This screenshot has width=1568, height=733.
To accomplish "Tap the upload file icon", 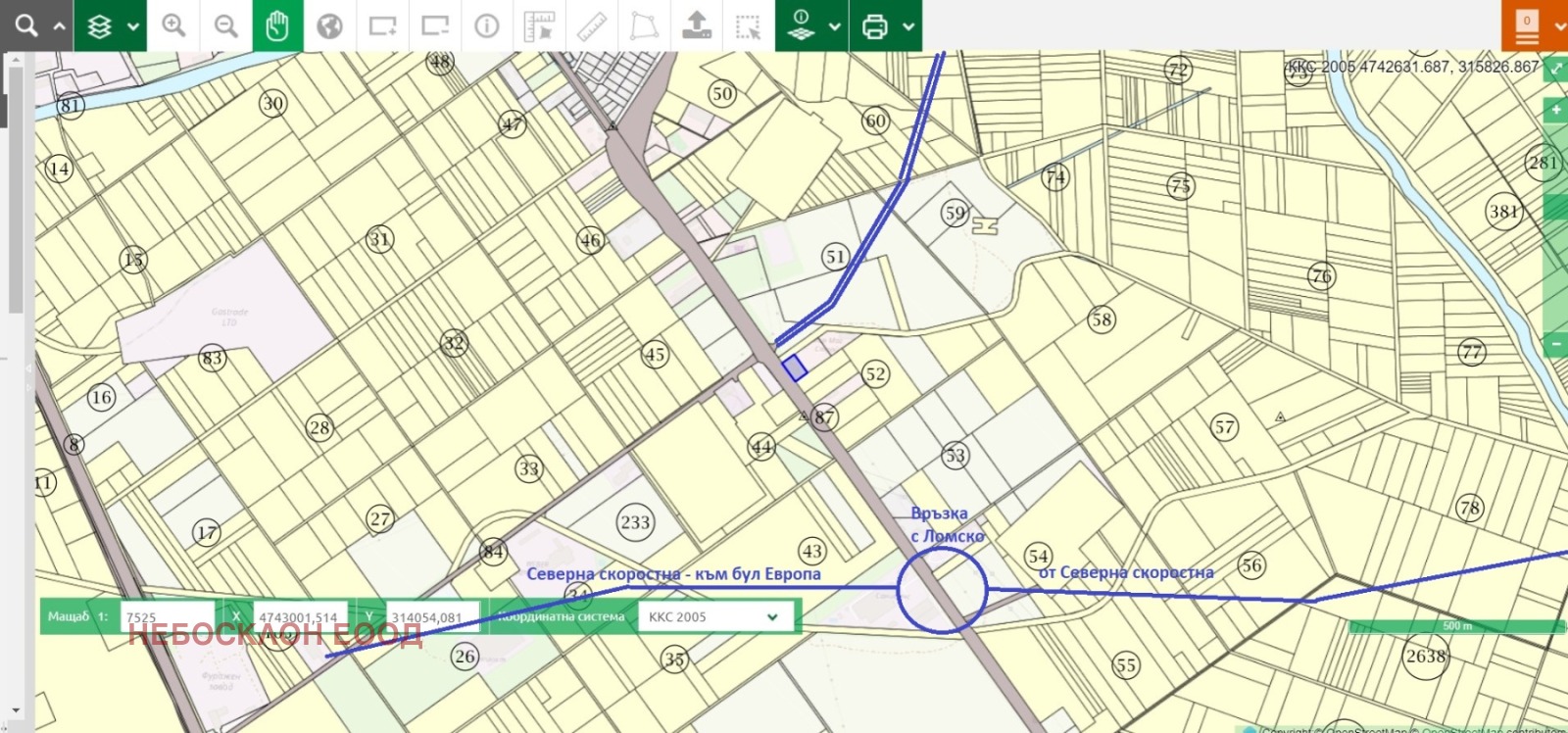I will click(696, 26).
